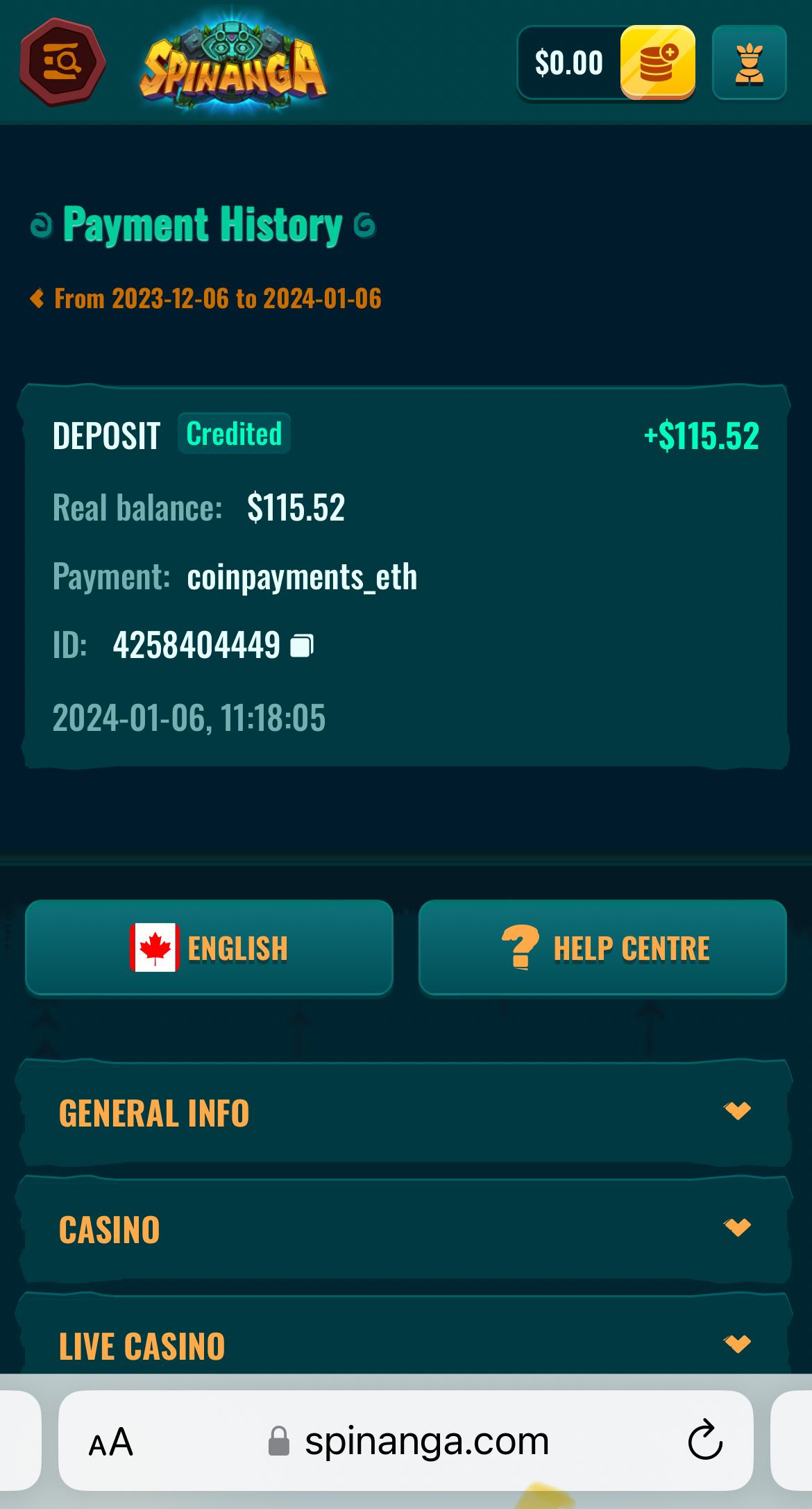Expand the Casino section
The width and height of the screenshot is (812, 1509).
403,1229
